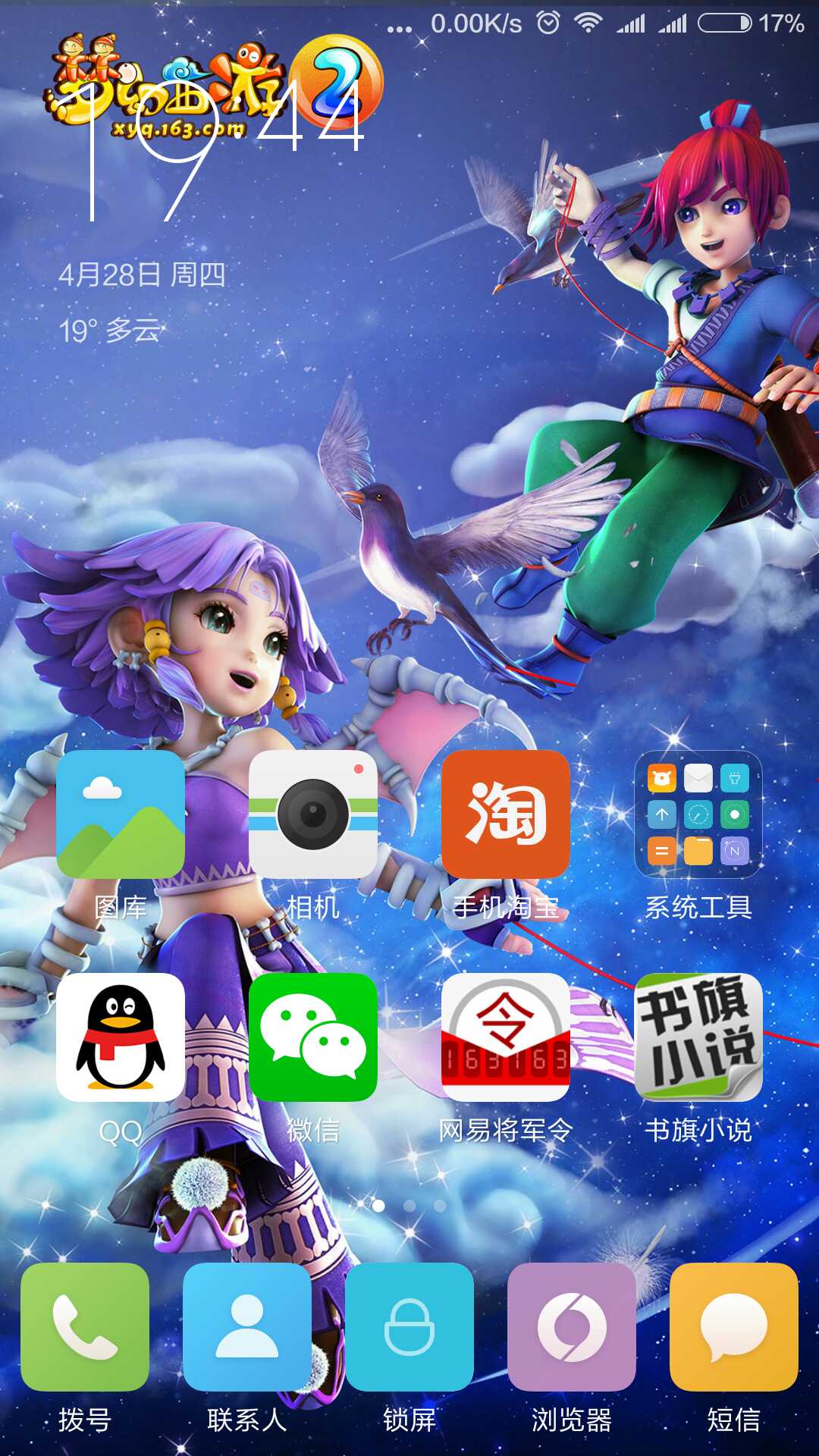Open the 19:44 clock widget
Screen dimensions: 819x1456
pos(220,152)
